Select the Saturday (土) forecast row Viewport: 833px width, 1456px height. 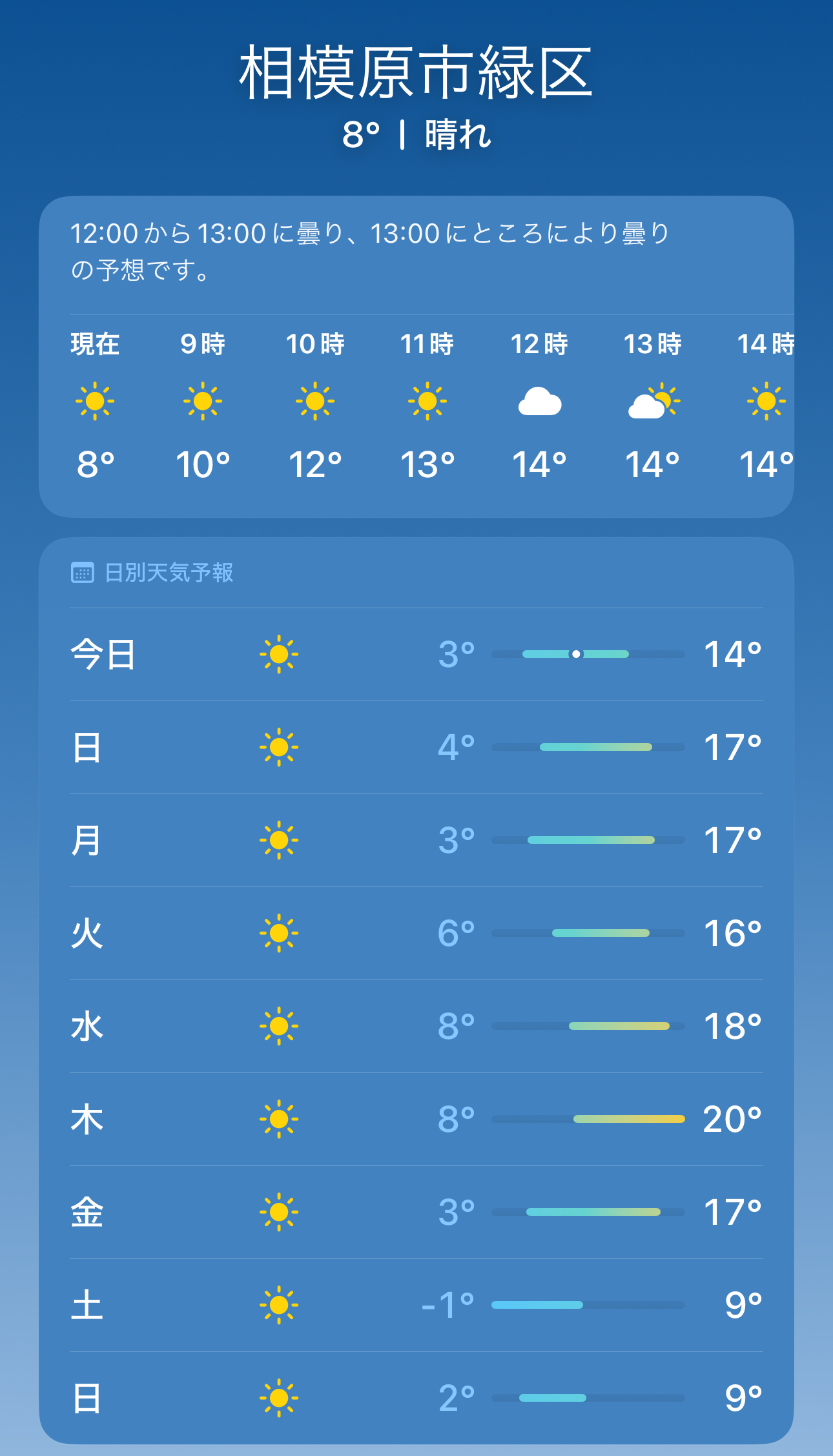[416, 1305]
